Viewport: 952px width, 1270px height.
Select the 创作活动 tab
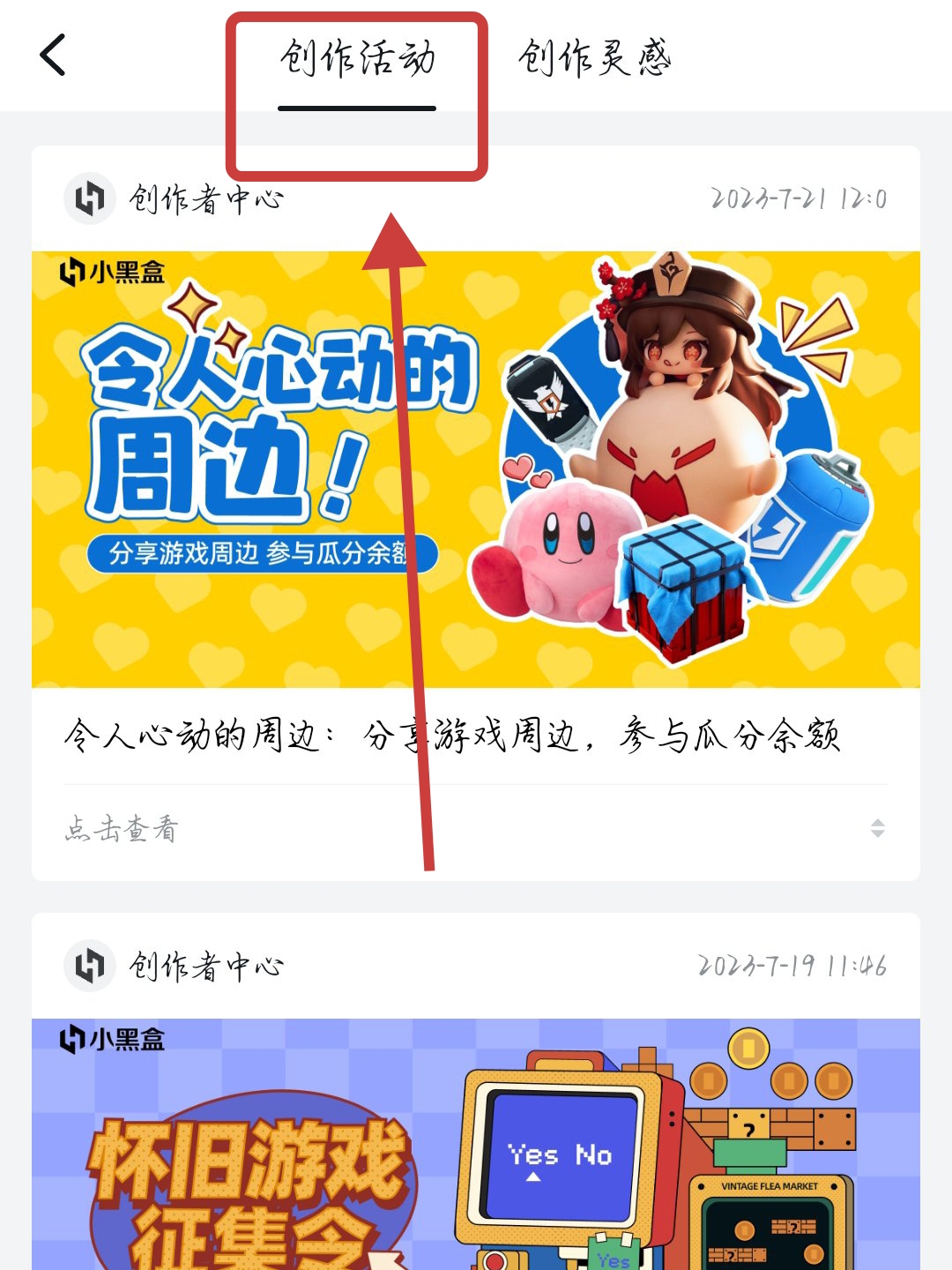click(357, 60)
